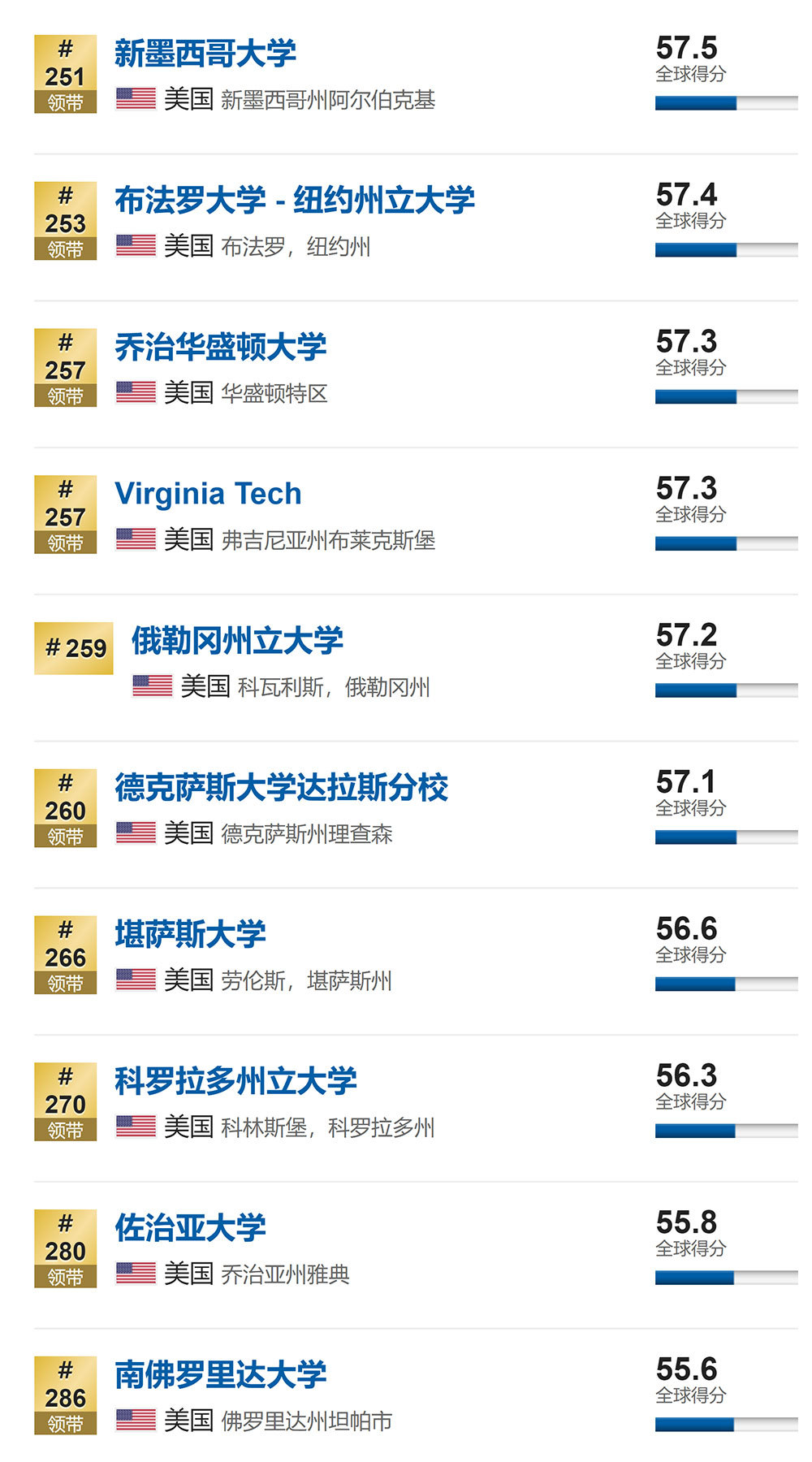Select the 乔治华盛顿大学 link

(x=220, y=348)
